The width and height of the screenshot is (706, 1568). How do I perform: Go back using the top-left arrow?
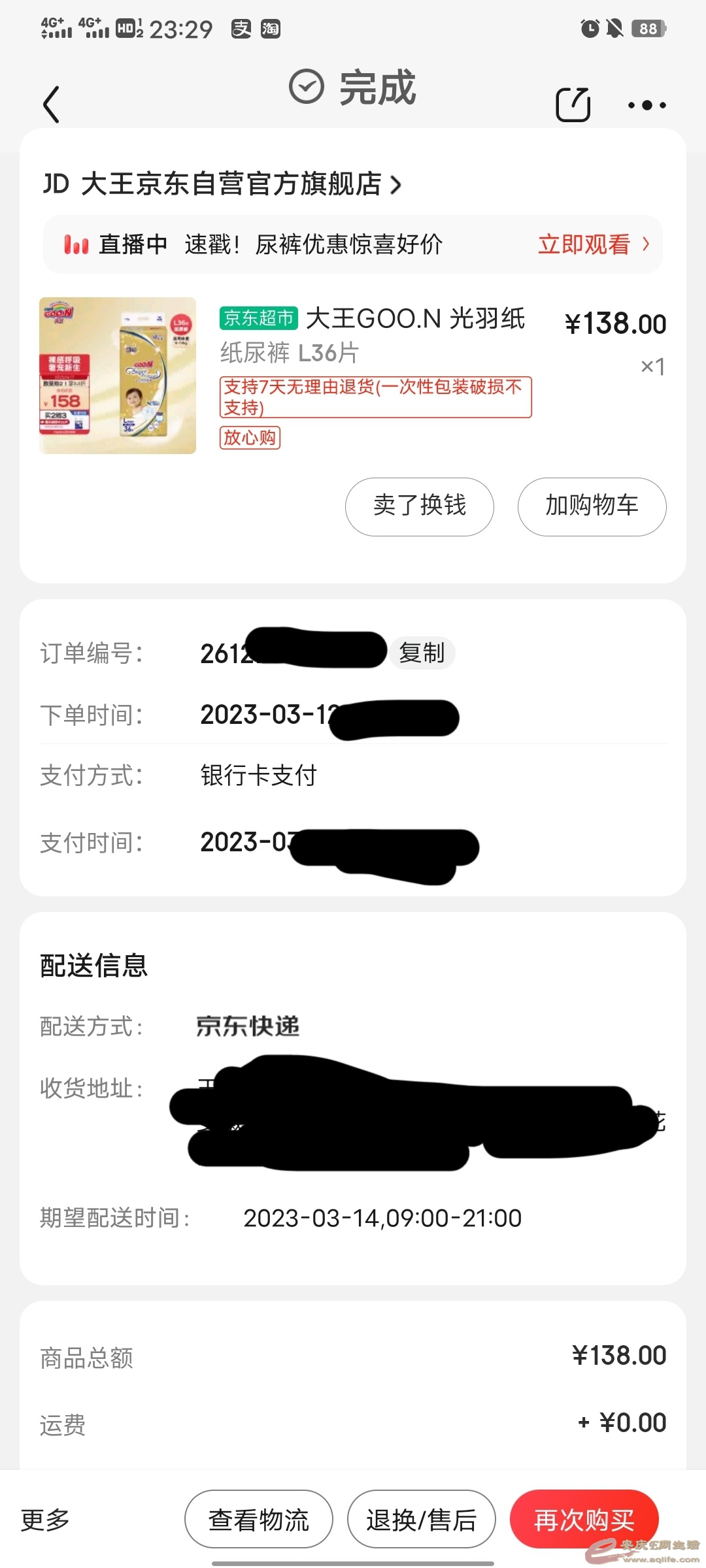[52, 105]
